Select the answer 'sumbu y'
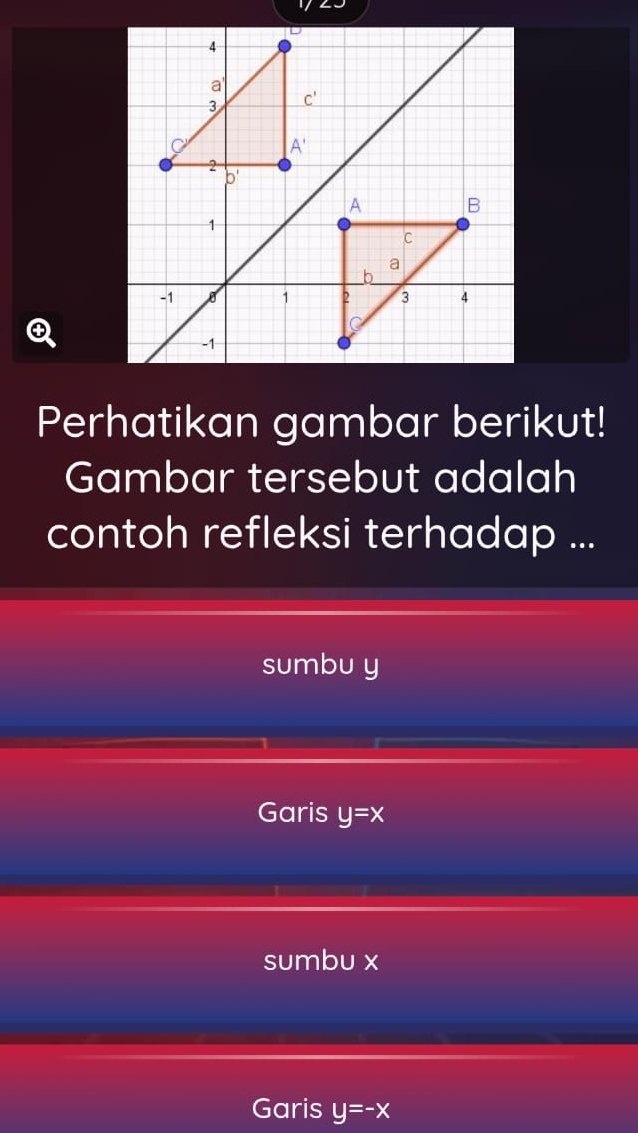This screenshot has width=638, height=1133. (319, 664)
